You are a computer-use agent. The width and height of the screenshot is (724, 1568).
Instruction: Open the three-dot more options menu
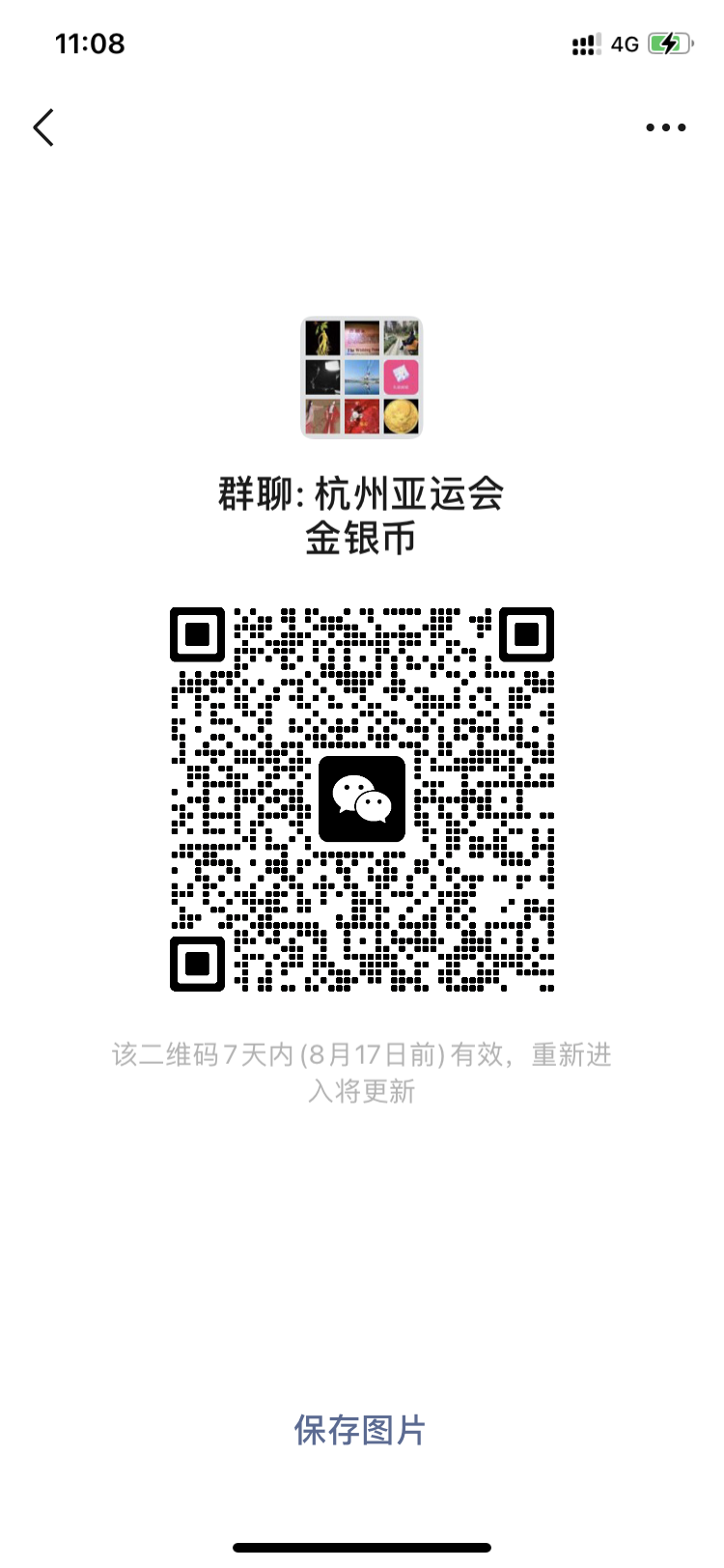tap(666, 127)
